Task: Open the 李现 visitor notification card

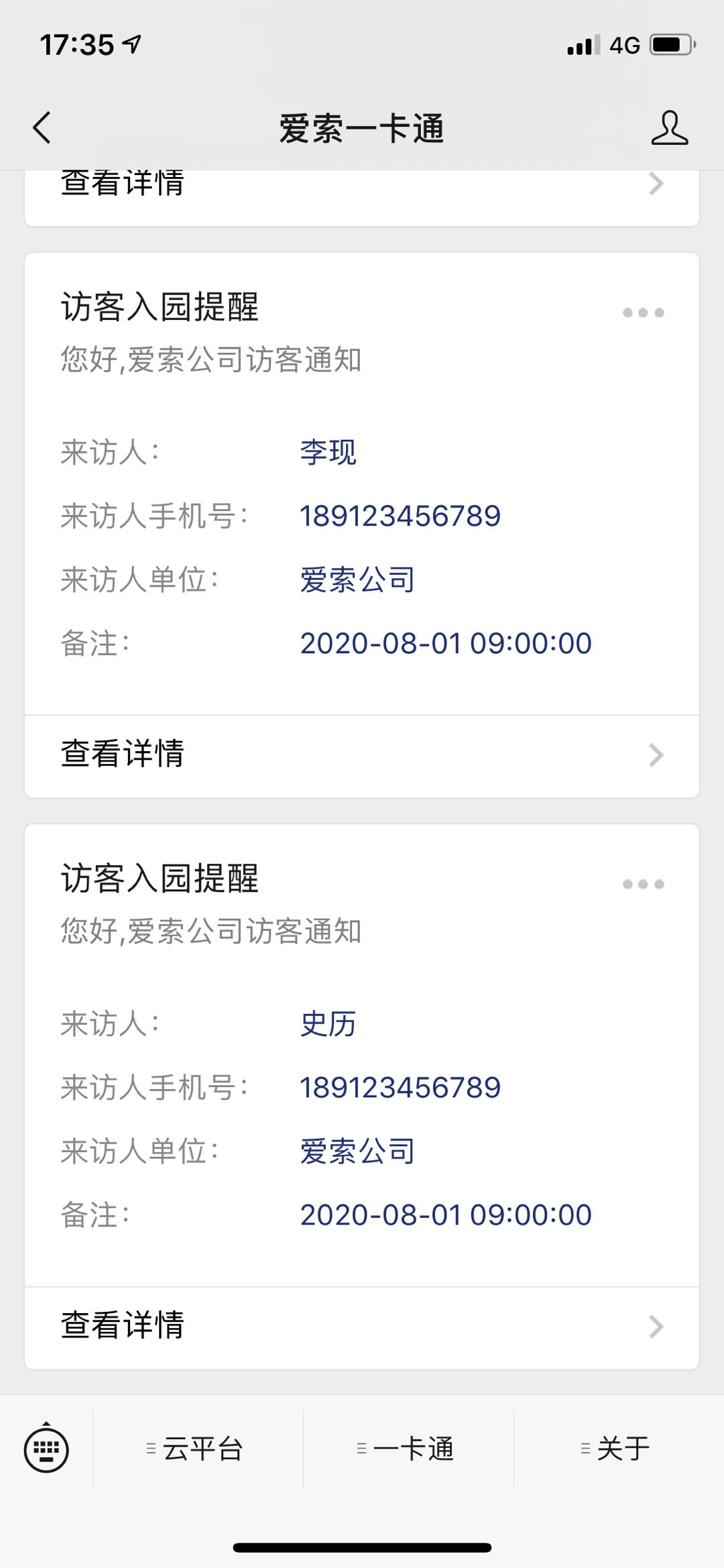Action: click(x=362, y=484)
